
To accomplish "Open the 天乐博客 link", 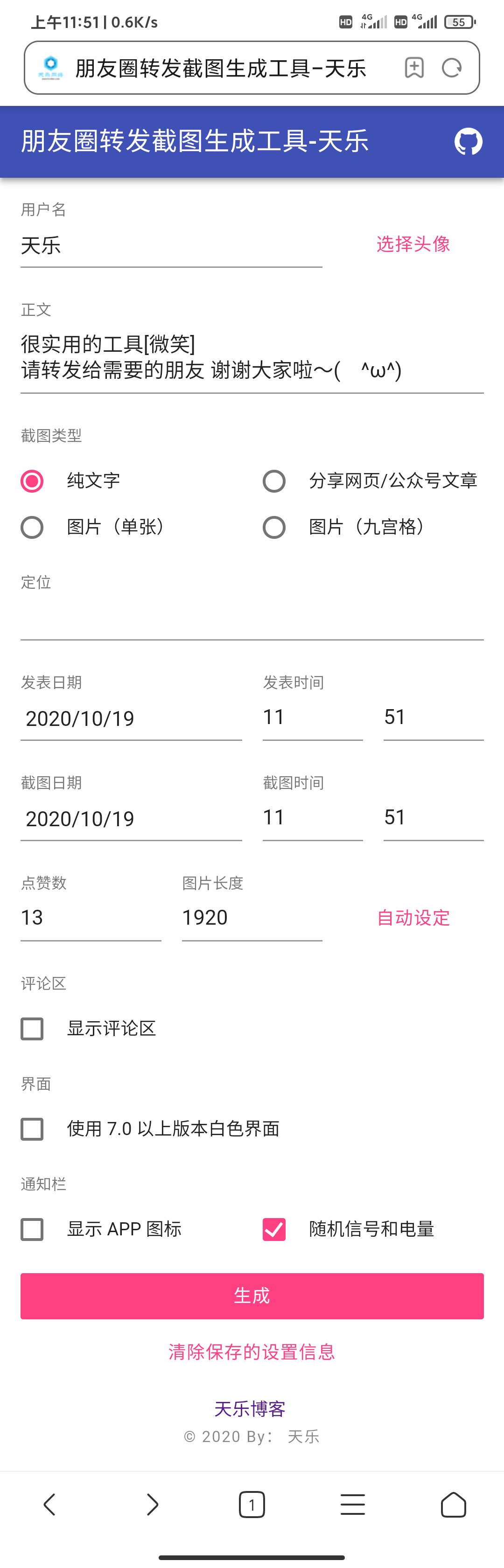I will (250, 1408).
